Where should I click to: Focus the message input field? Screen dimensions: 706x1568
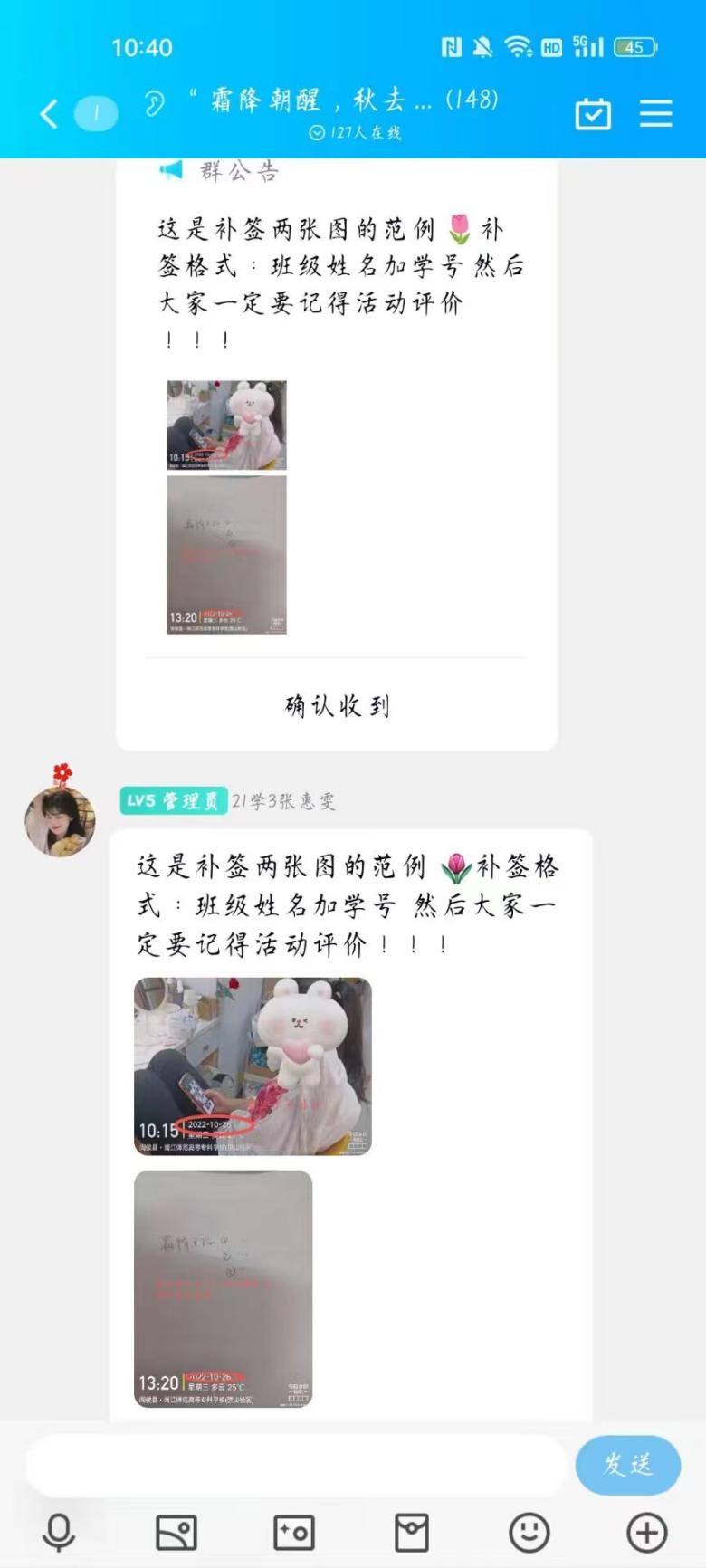point(294,1464)
